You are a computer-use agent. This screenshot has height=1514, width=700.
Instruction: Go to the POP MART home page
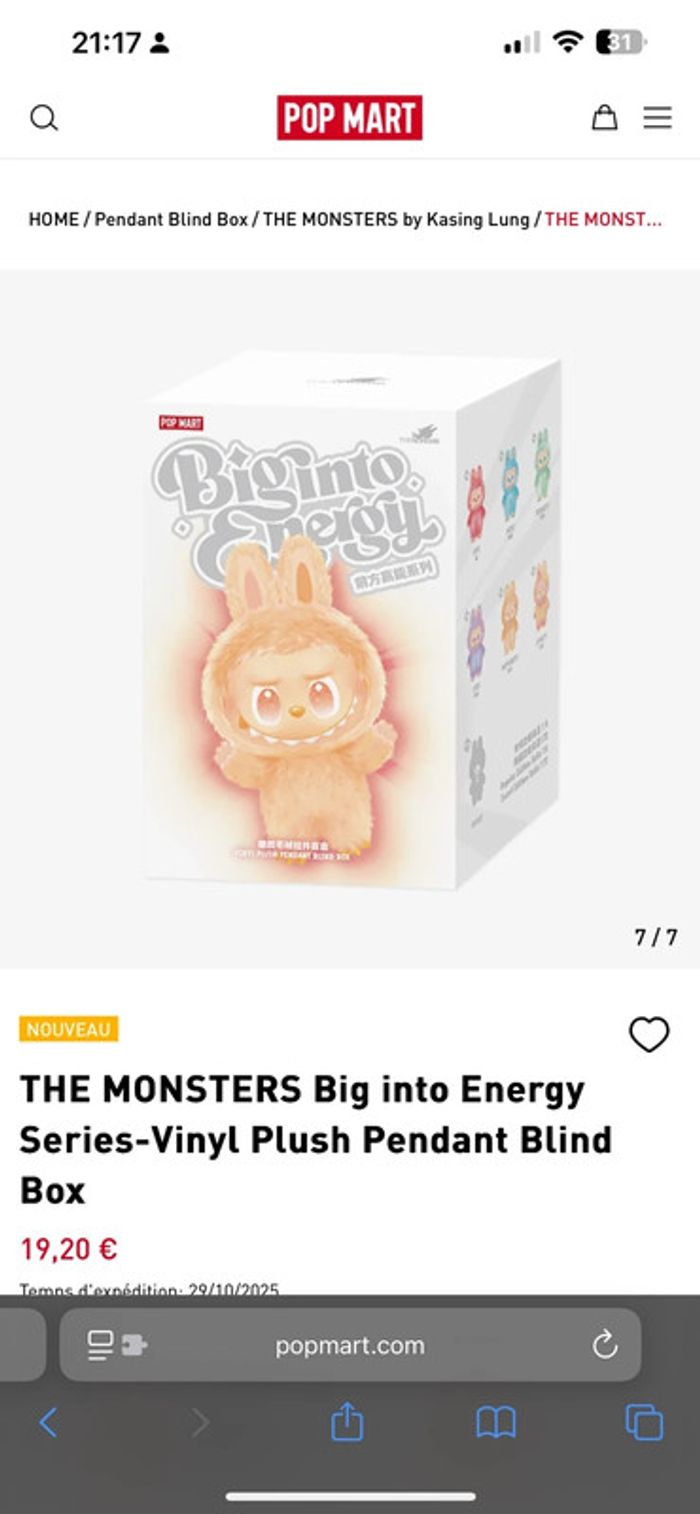tap(349, 118)
